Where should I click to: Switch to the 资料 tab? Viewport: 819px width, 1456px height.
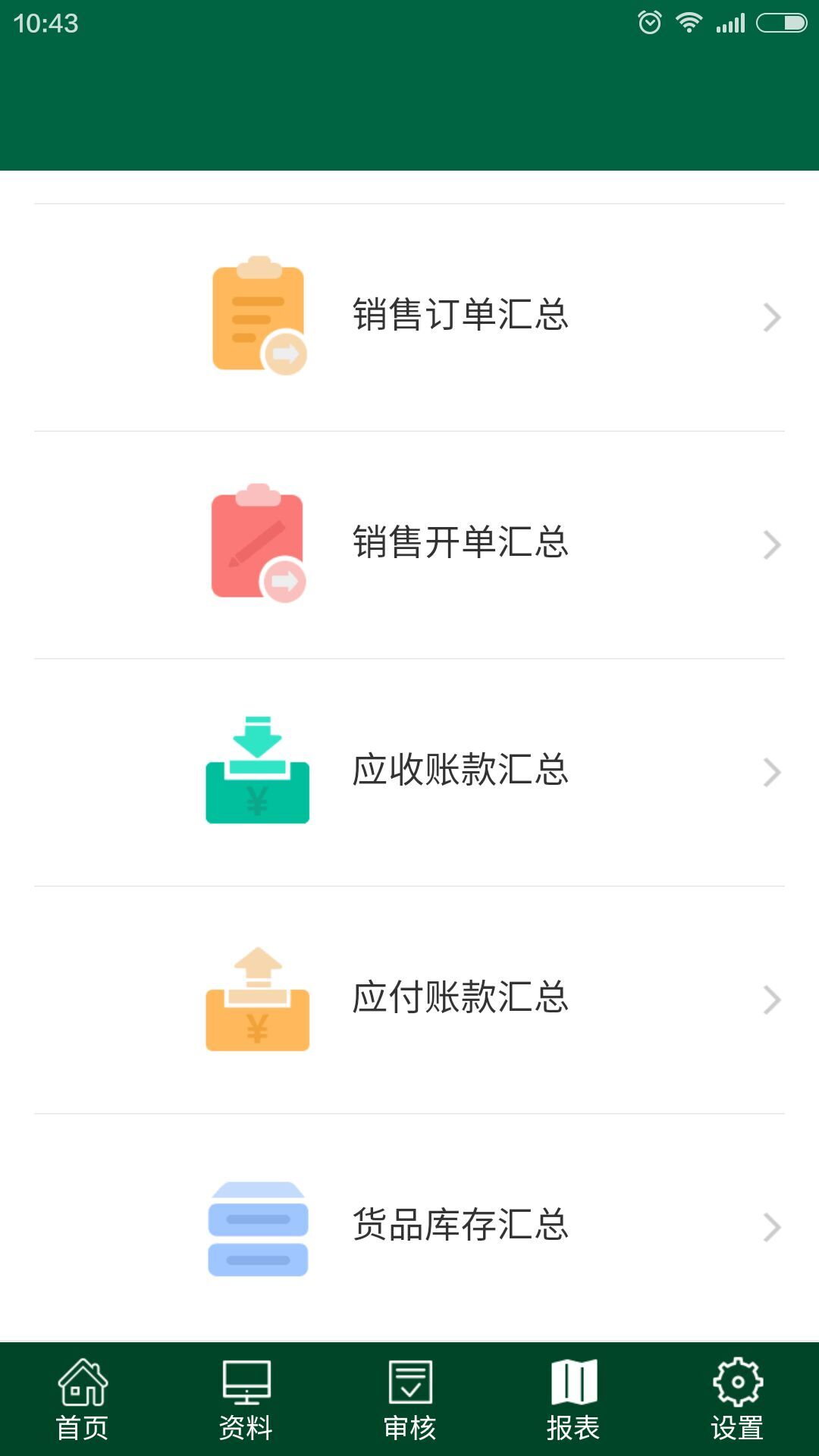(x=246, y=1399)
